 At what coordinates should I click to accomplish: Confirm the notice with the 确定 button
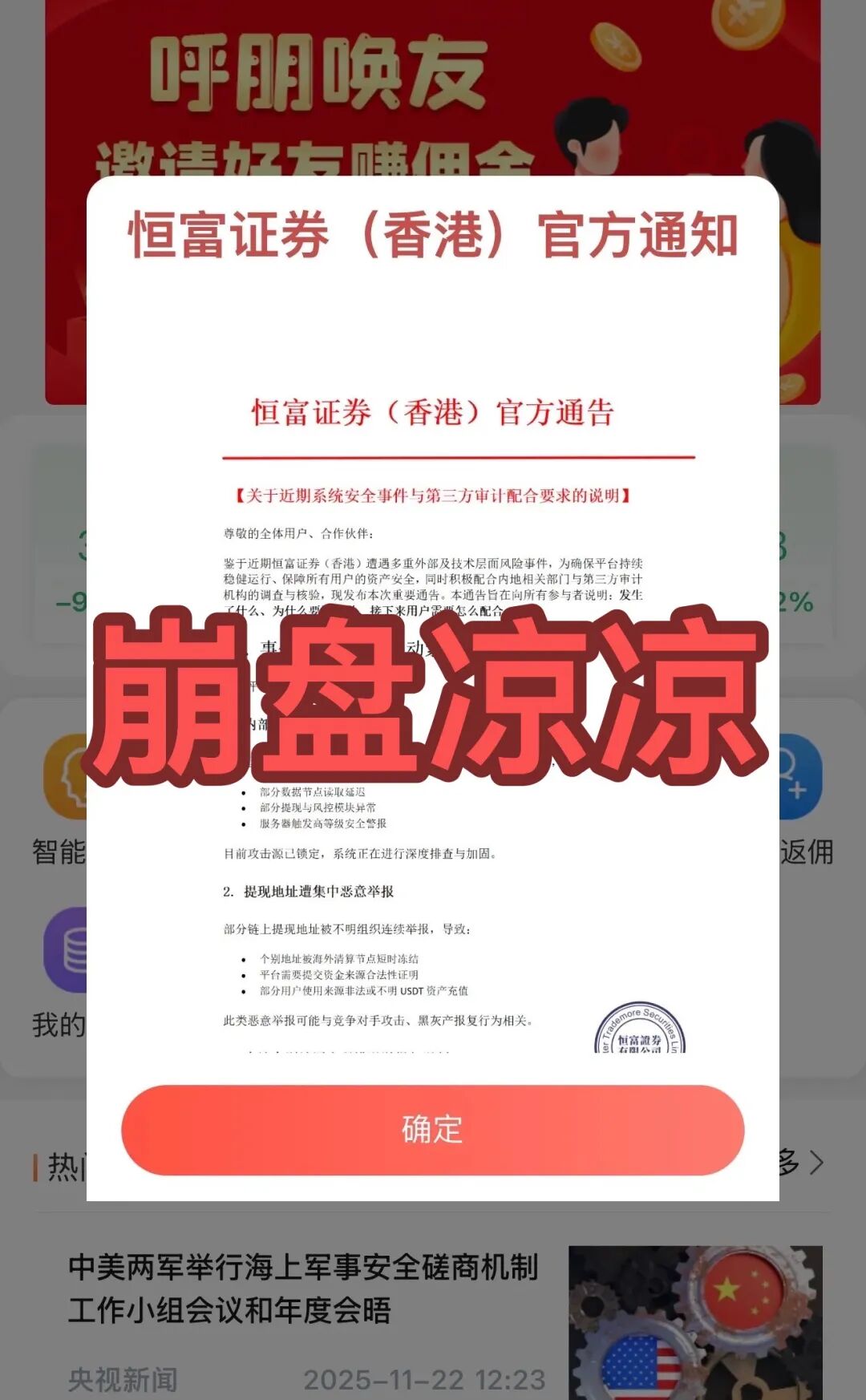(x=432, y=1130)
